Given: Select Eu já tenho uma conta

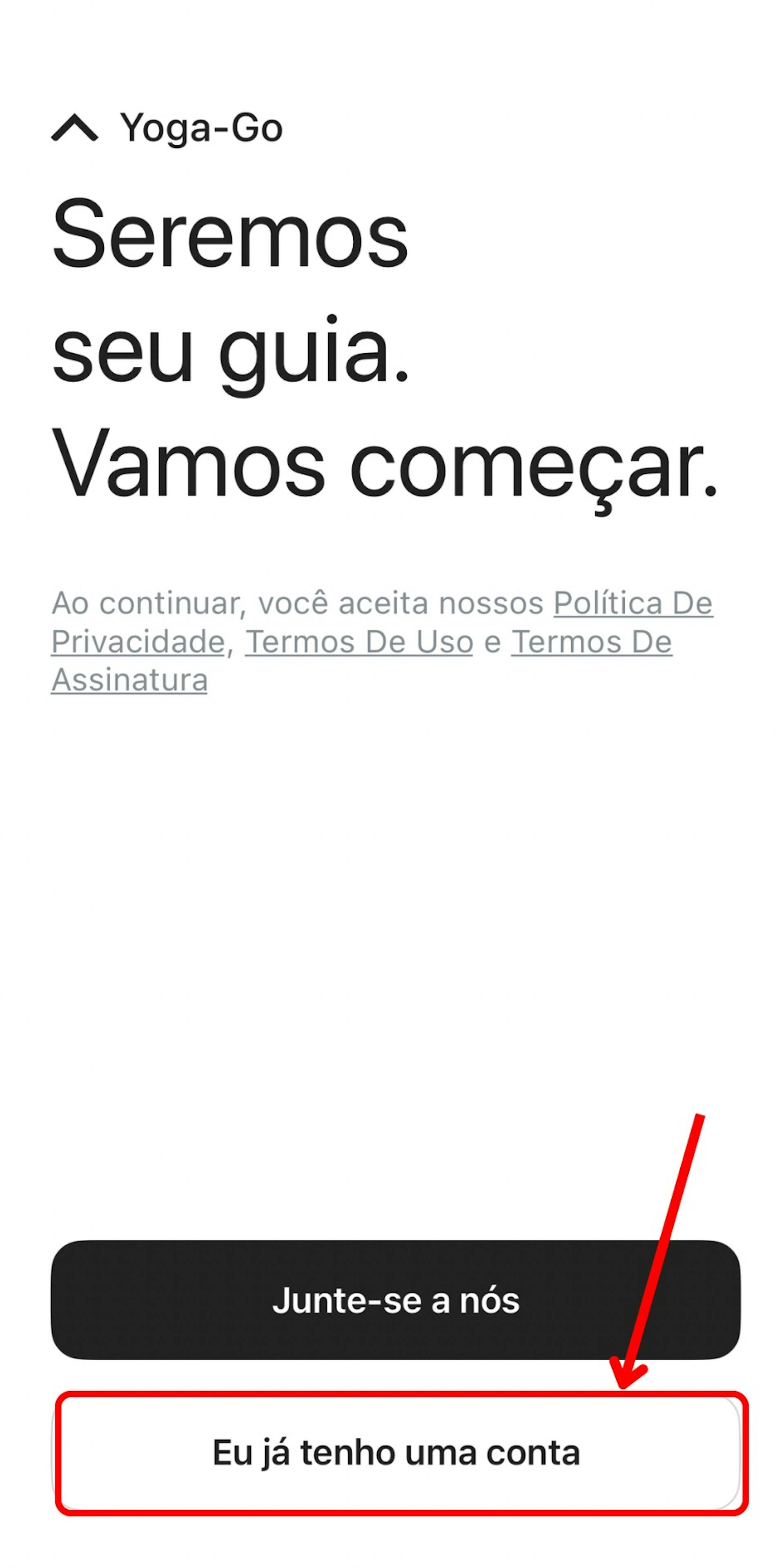Looking at the screenshot, I should click(x=396, y=1452).
